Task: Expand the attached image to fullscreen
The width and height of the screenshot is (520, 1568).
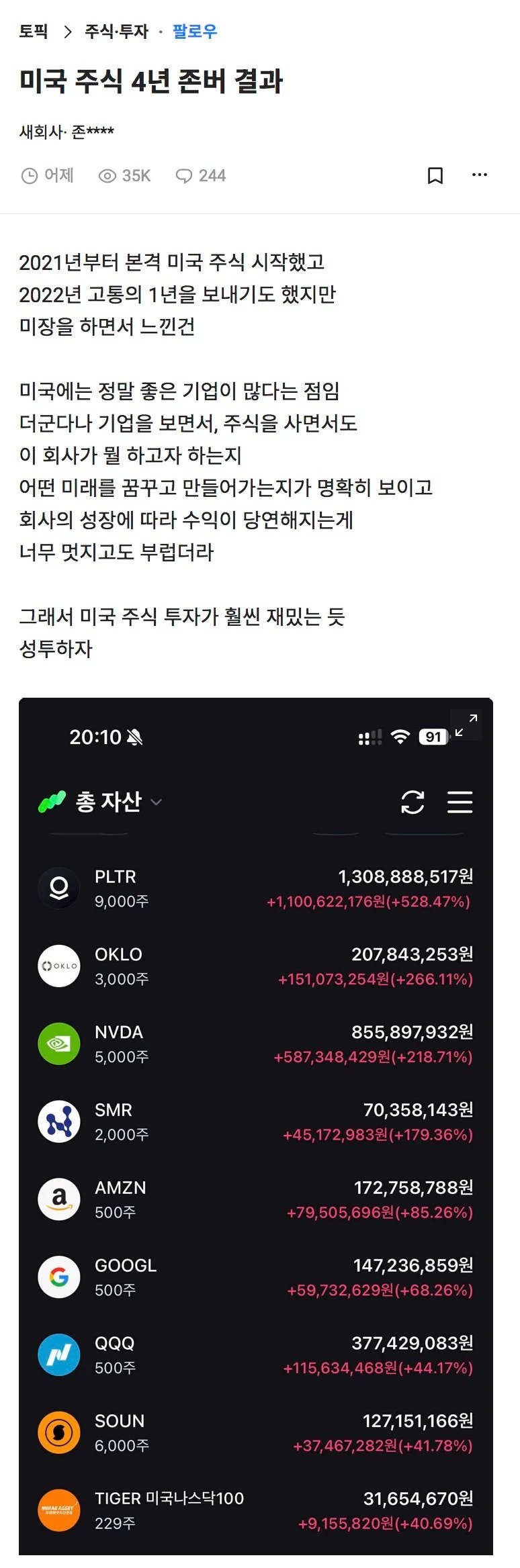Action: coord(466,725)
